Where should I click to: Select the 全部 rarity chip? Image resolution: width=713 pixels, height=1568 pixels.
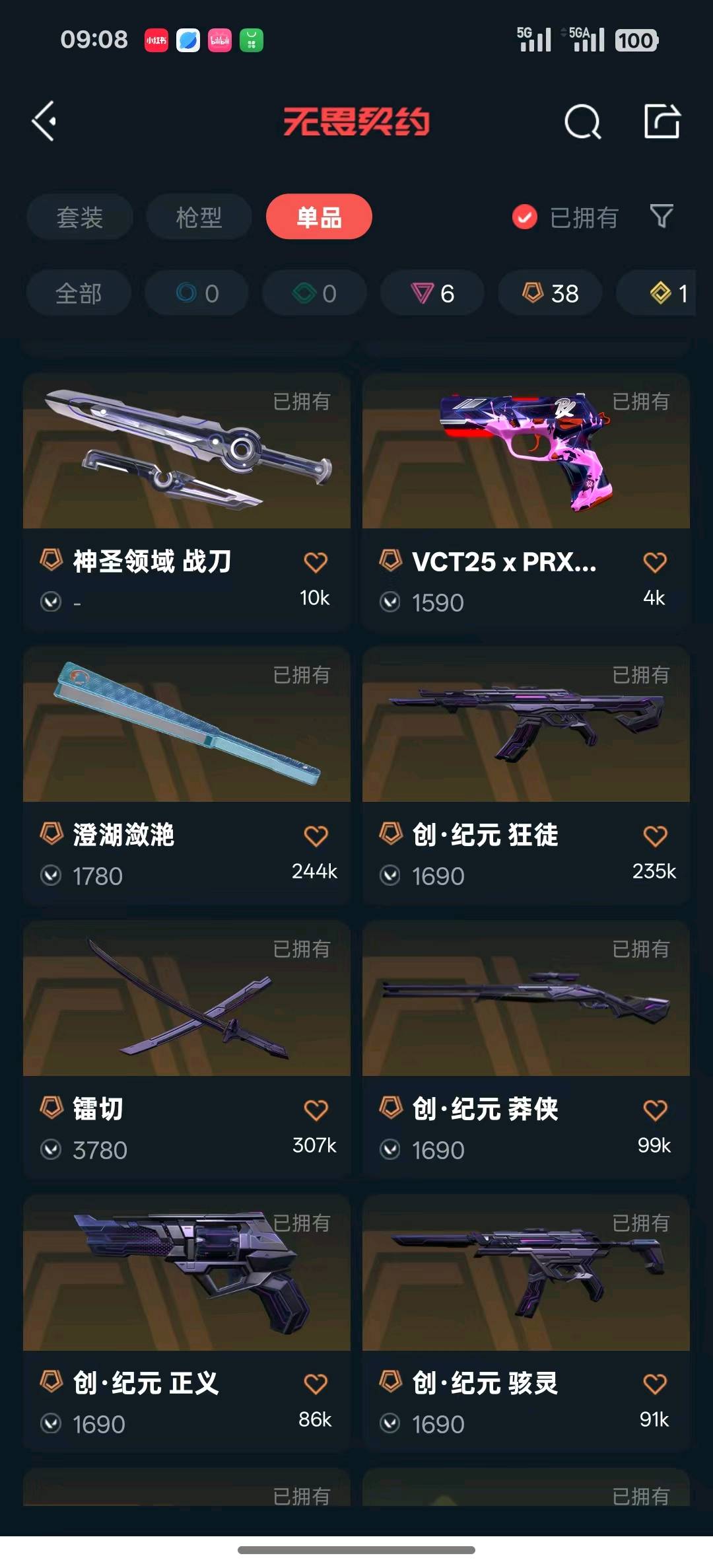pos(79,293)
